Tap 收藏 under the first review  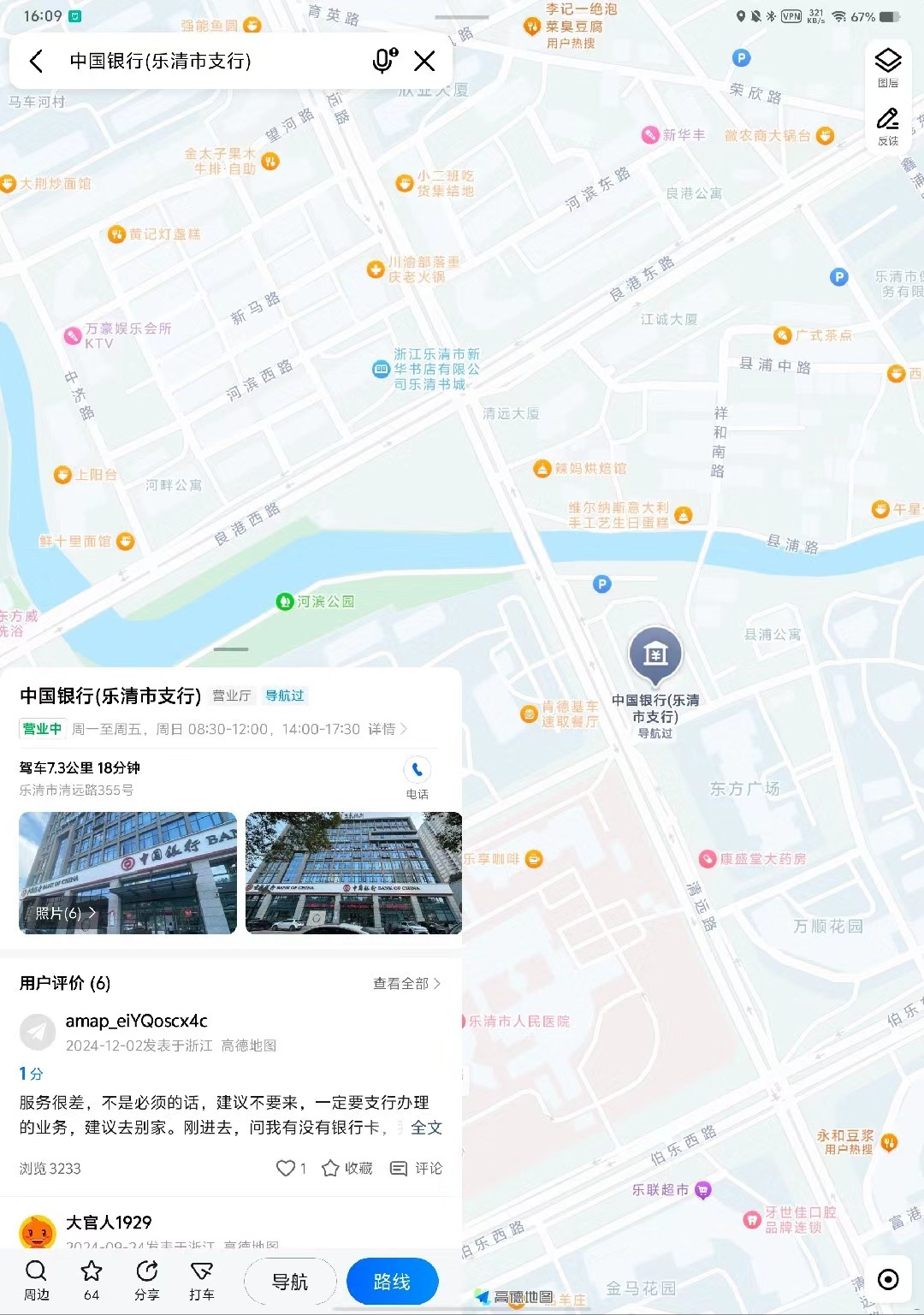(346, 1168)
